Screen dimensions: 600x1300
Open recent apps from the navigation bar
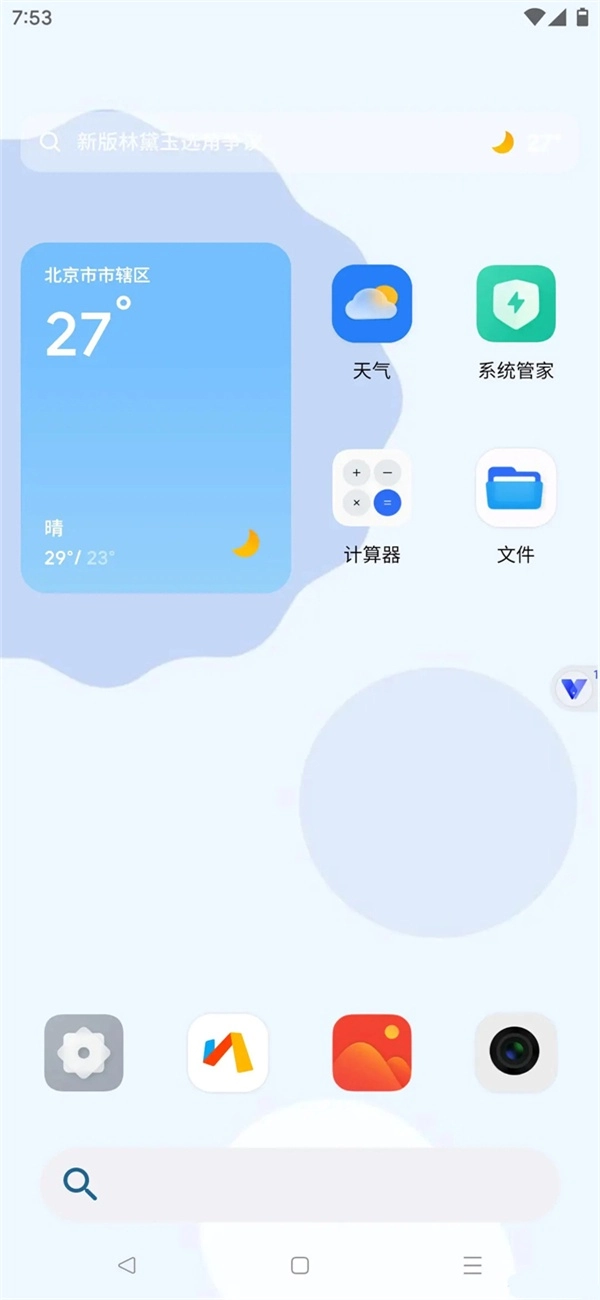473,1265
